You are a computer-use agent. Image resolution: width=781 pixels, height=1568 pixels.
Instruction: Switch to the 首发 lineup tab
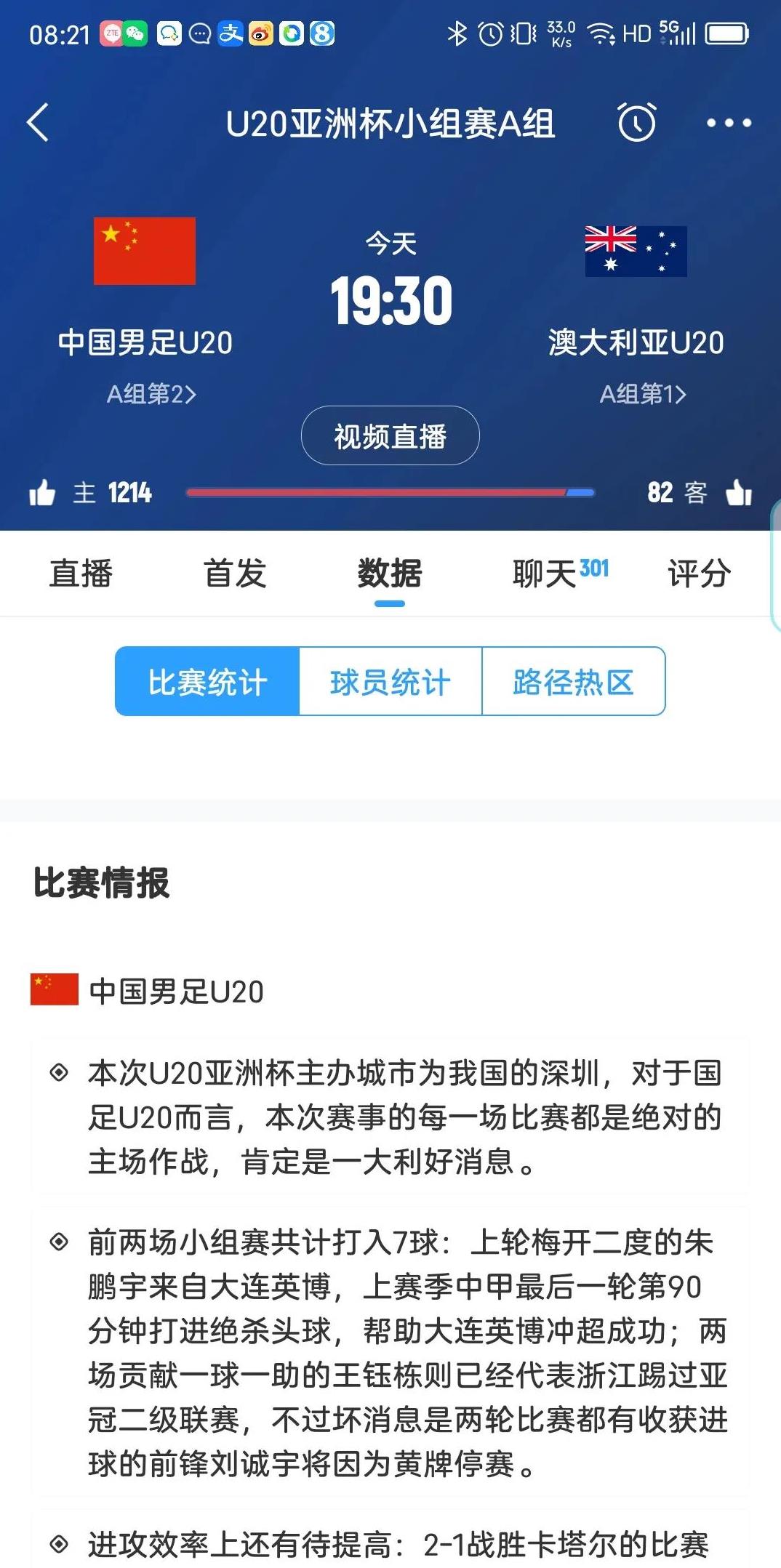tap(235, 574)
